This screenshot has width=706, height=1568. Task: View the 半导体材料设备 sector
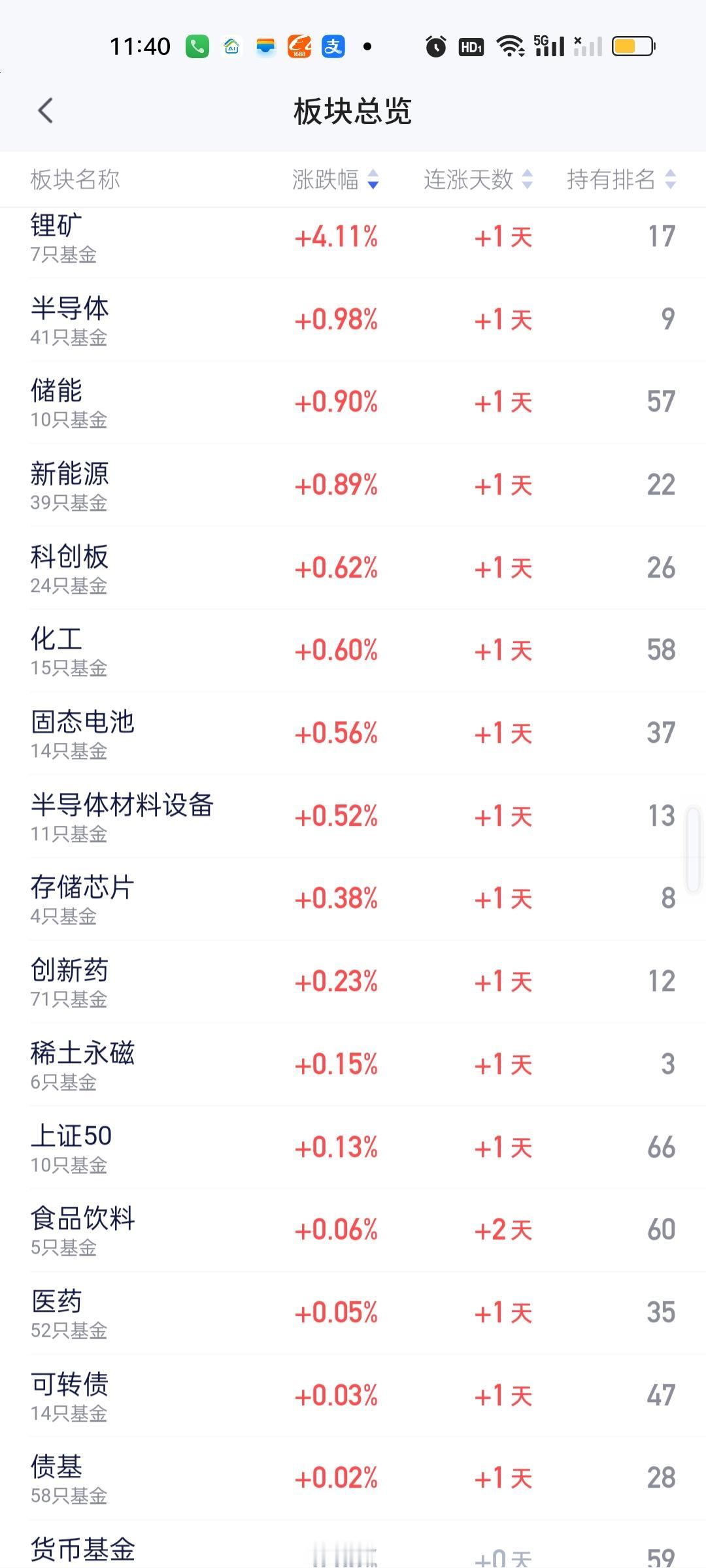click(x=353, y=817)
